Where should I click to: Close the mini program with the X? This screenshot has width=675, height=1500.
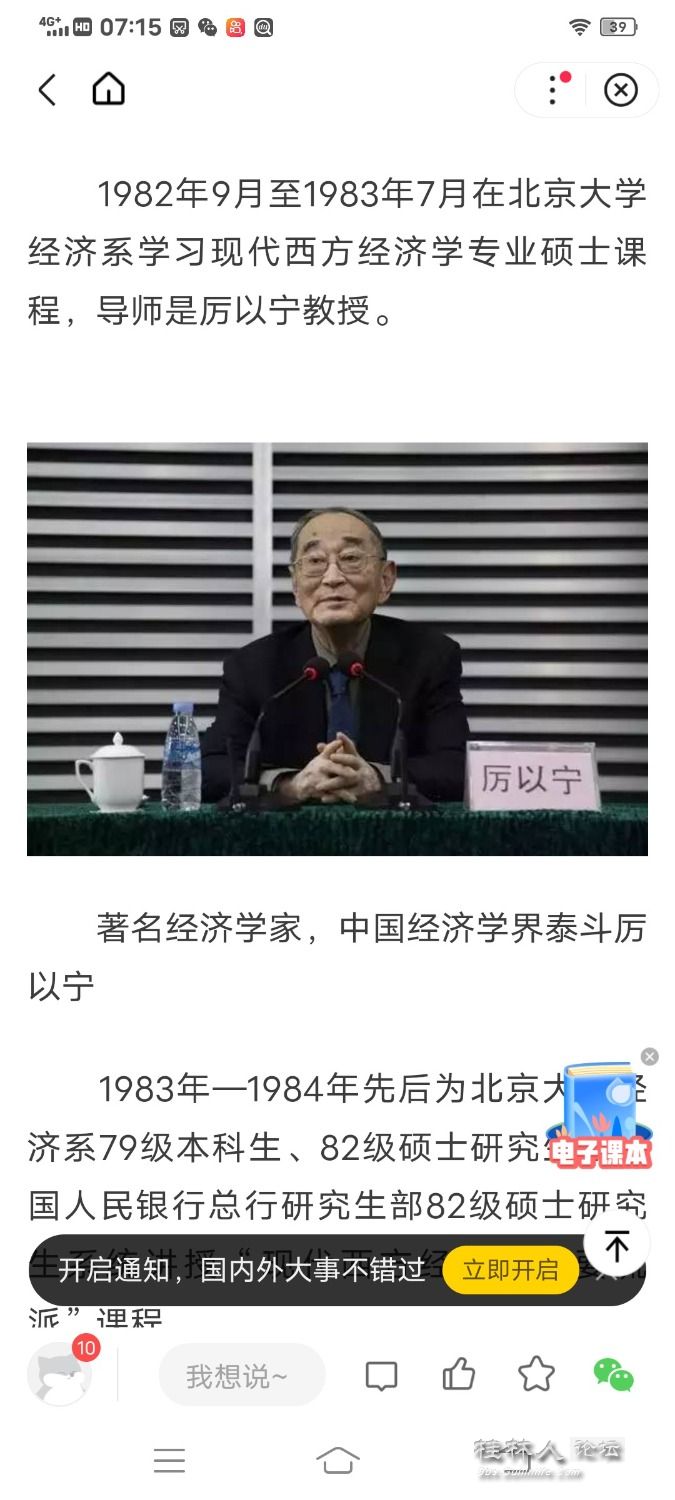pos(621,91)
